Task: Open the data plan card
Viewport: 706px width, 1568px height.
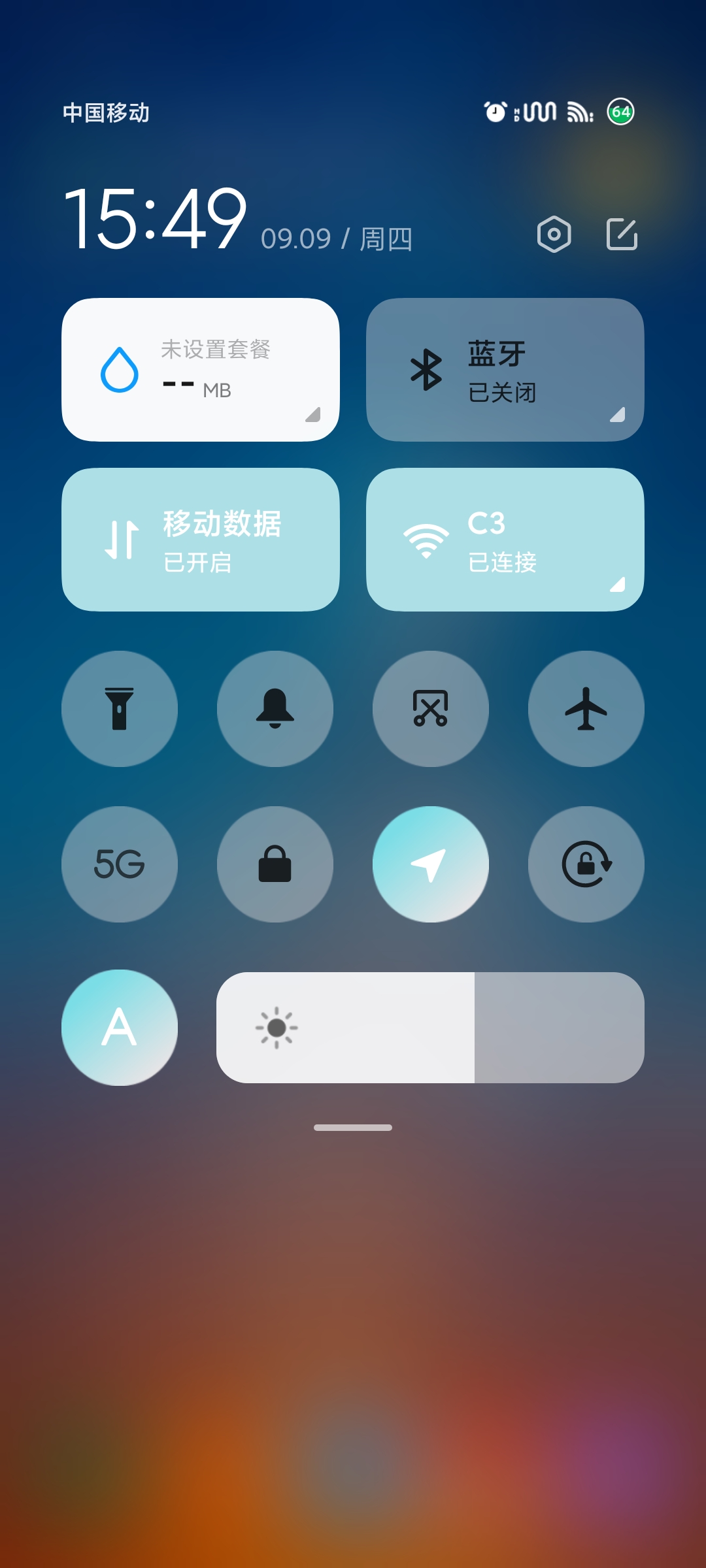Action: pos(200,370)
